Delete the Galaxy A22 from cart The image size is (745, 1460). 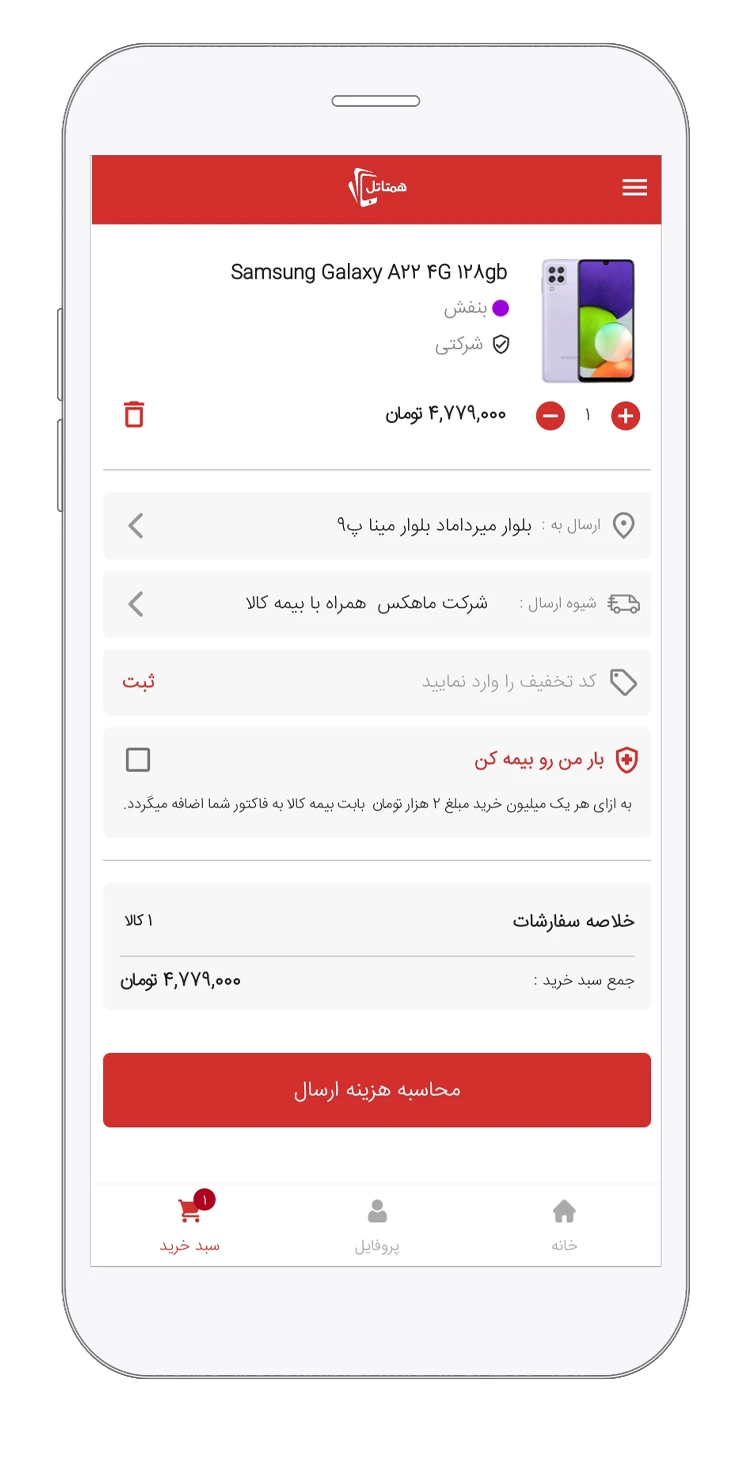[x=134, y=414]
